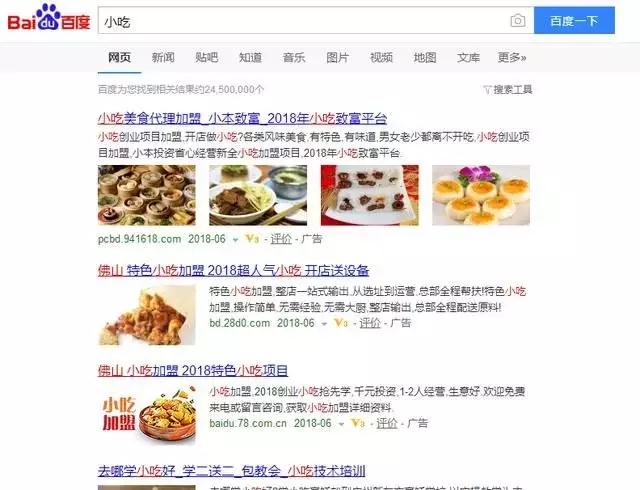This screenshot has height=490, width=640.
Task: Expand the 更多 tab menu
Action: [512, 58]
